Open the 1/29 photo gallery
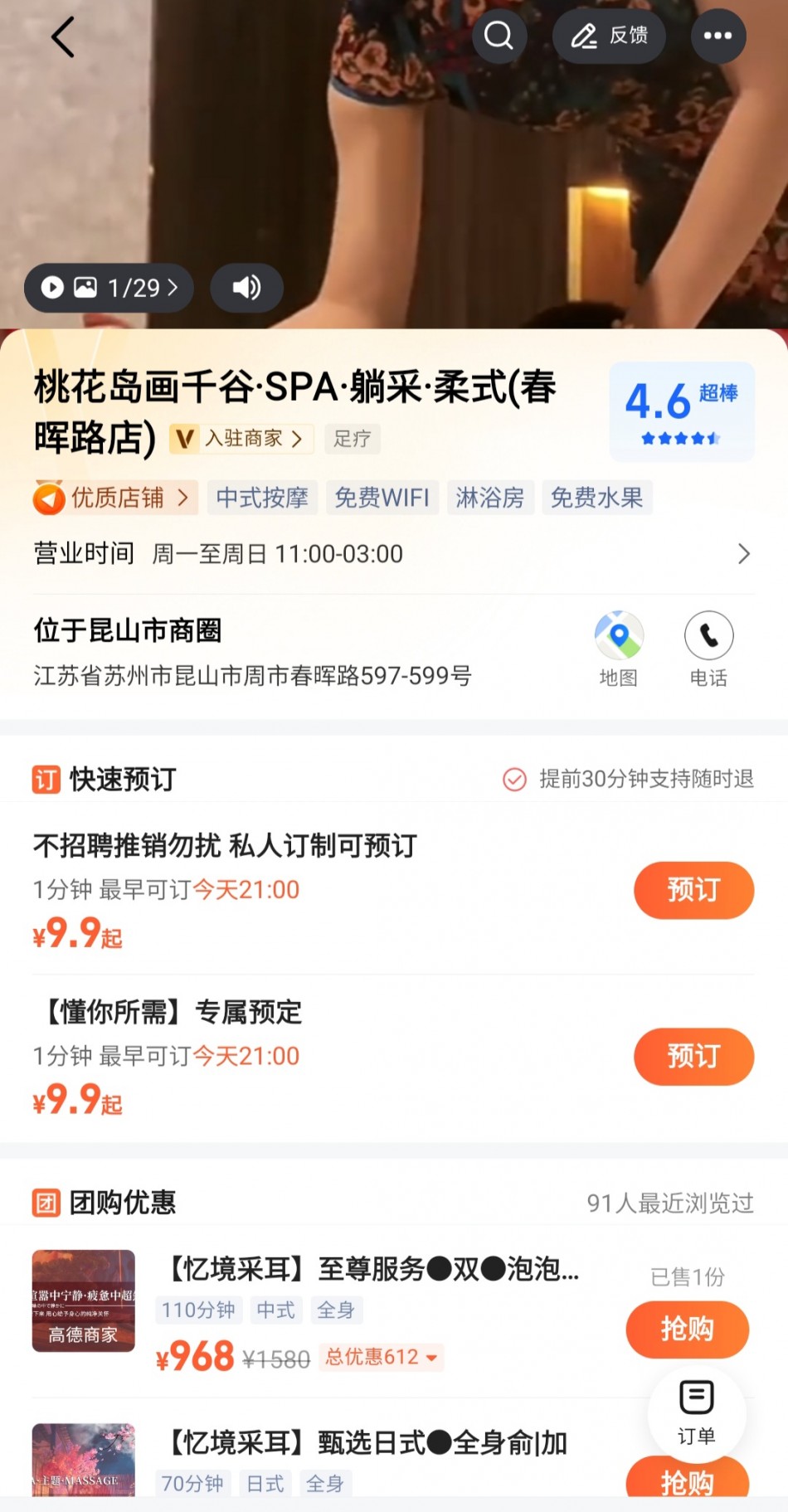The image size is (788, 1512). pos(109,288)
